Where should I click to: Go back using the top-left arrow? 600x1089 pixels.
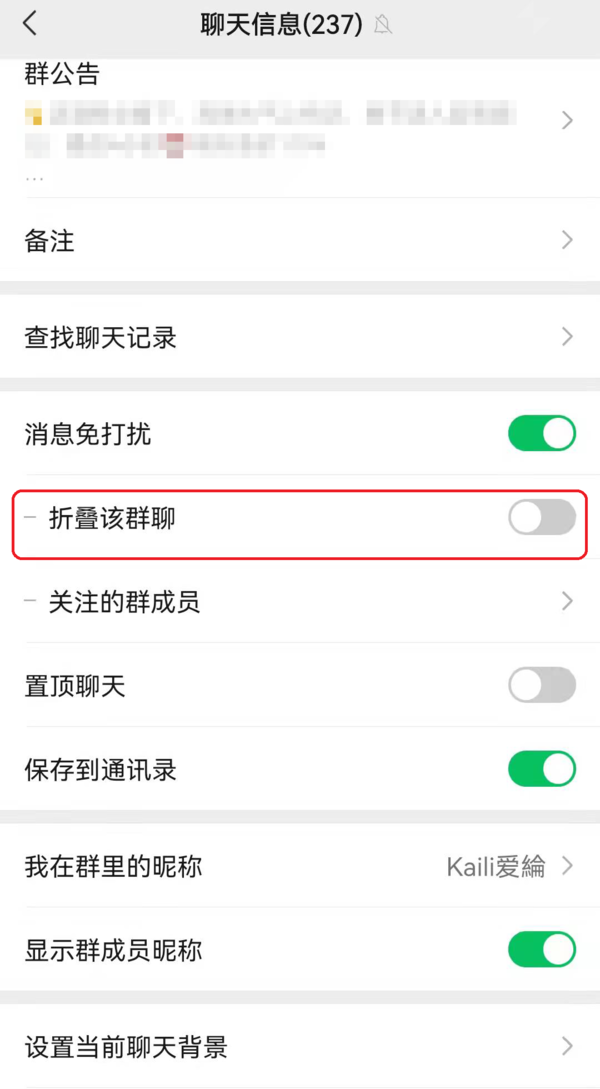point(29,24)
